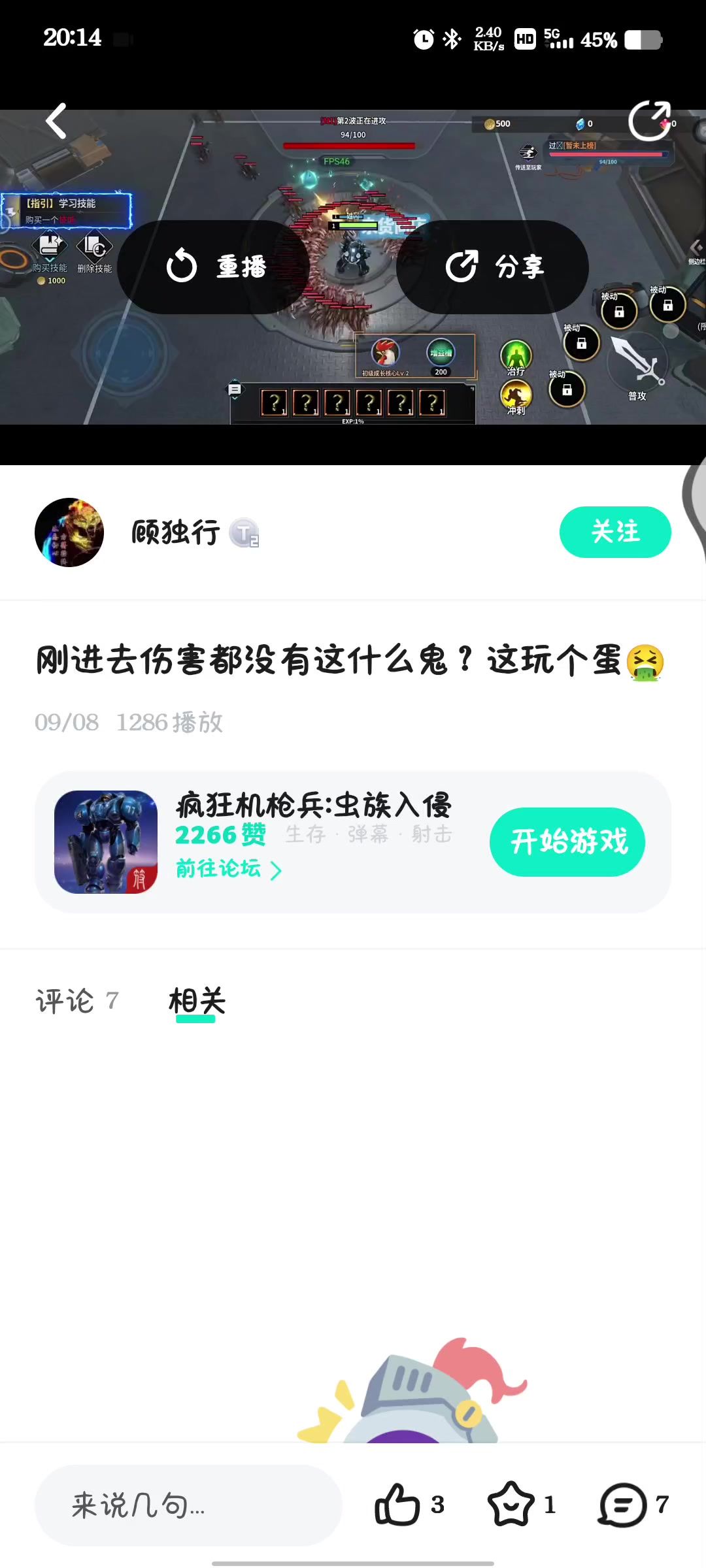706x1568 pixels.
Task: Follow 顾独行 with the 关注 button
Action: [x=614, y=532]
